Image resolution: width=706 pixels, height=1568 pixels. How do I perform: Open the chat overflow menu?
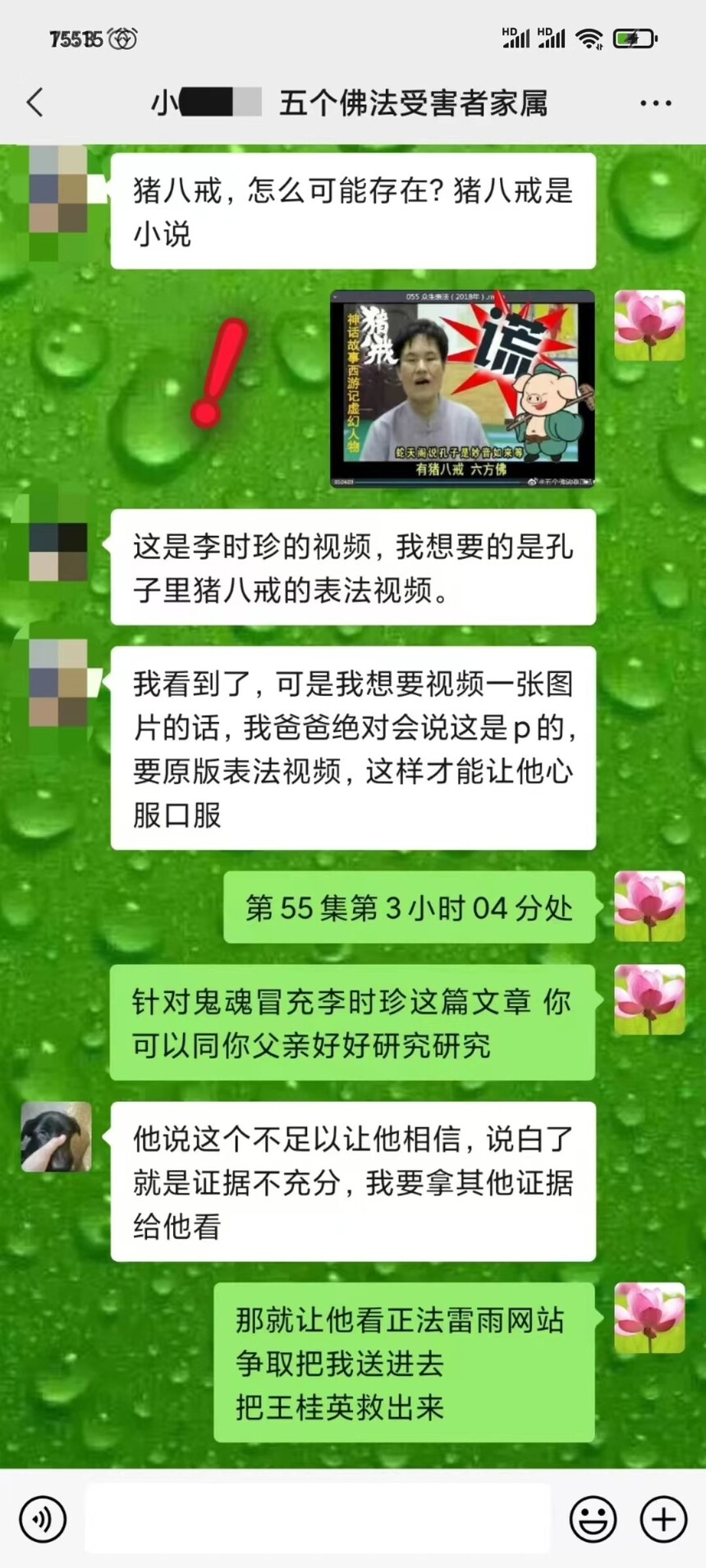(x=655, y=103)
